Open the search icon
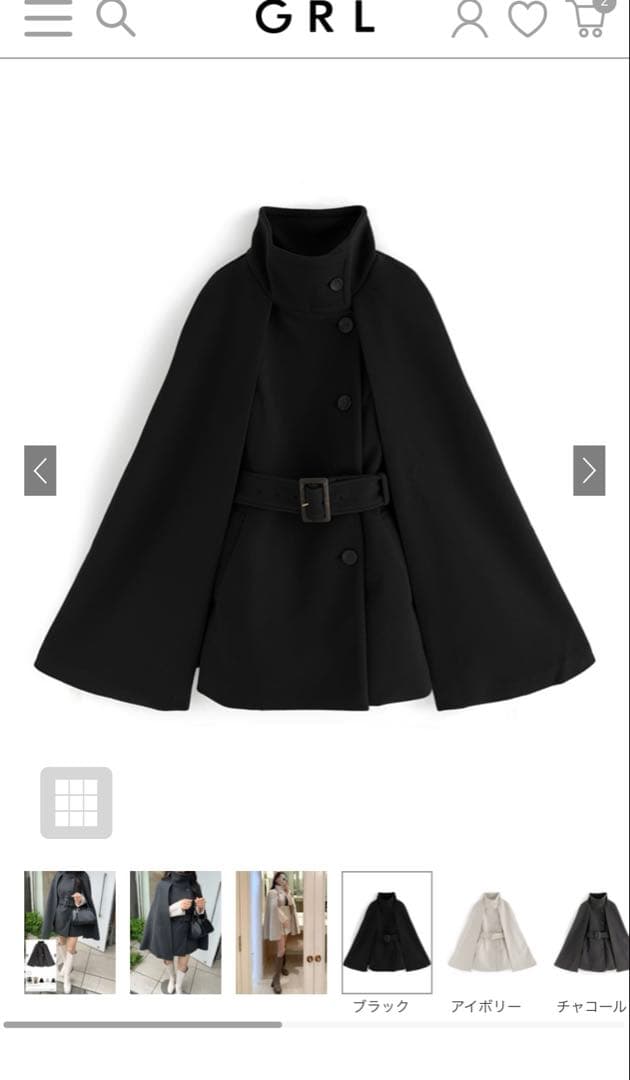 point(116,18)
